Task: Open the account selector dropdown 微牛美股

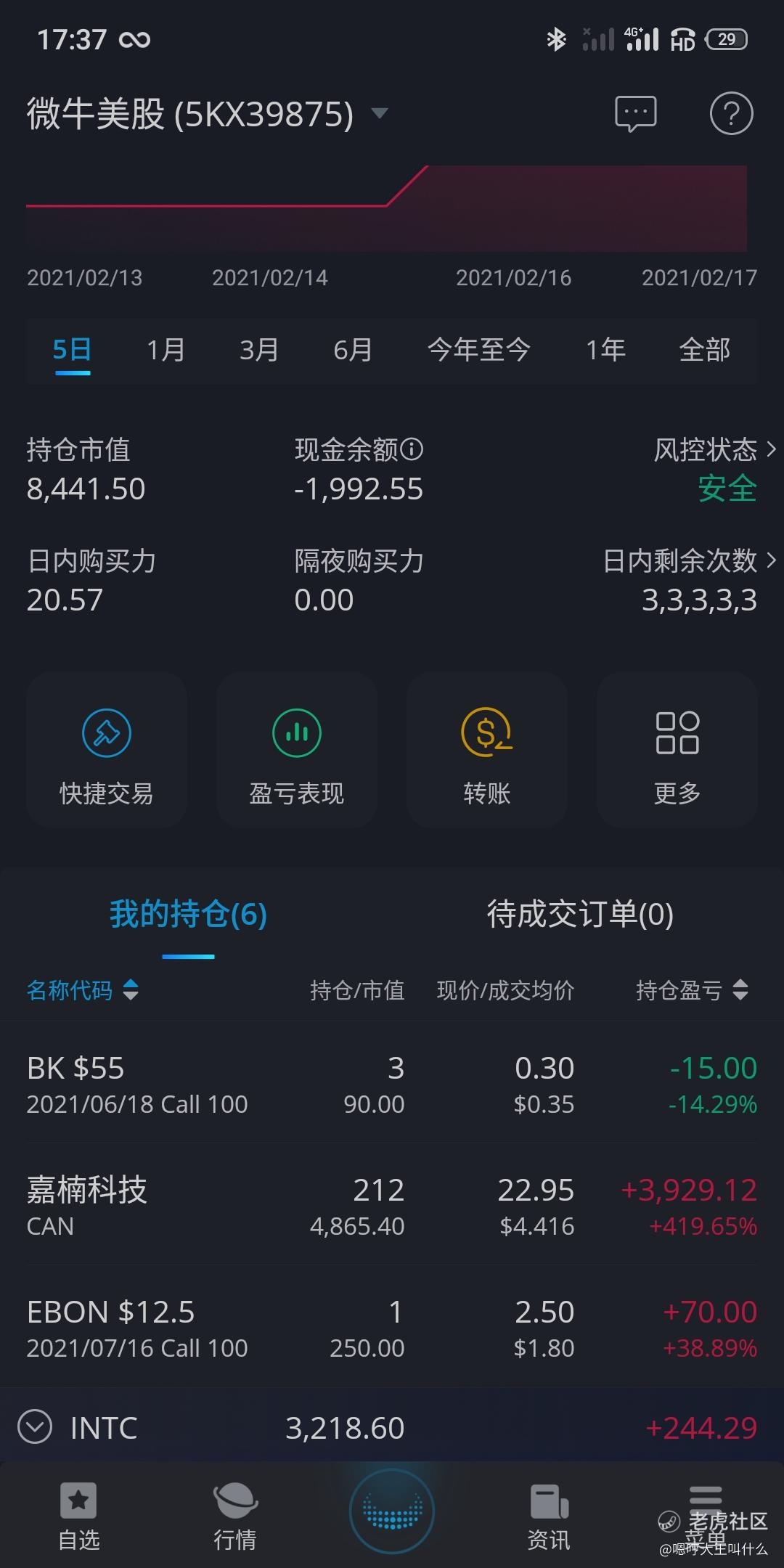Action: pyautogui.click(x=208, y=114)
